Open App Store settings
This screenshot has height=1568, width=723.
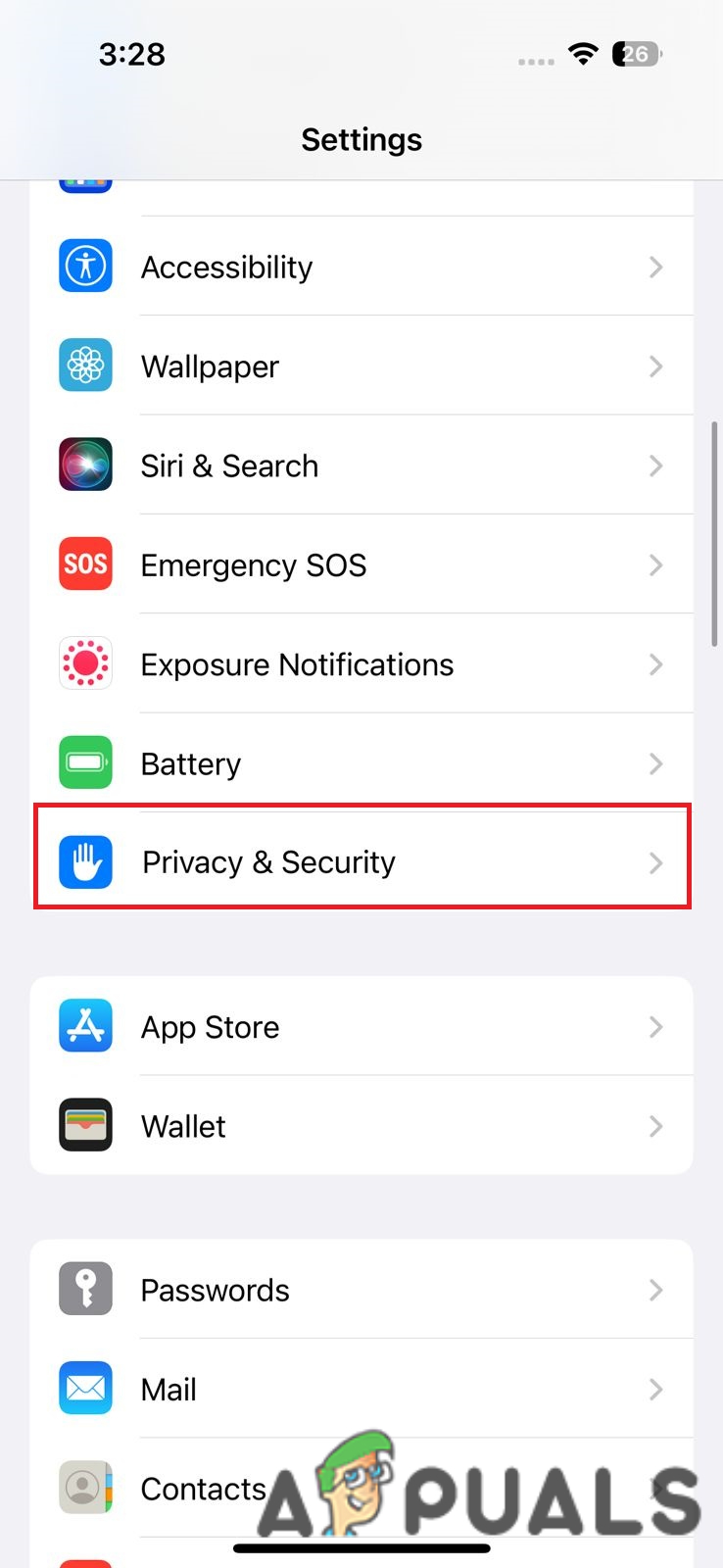coord(361,1027)
